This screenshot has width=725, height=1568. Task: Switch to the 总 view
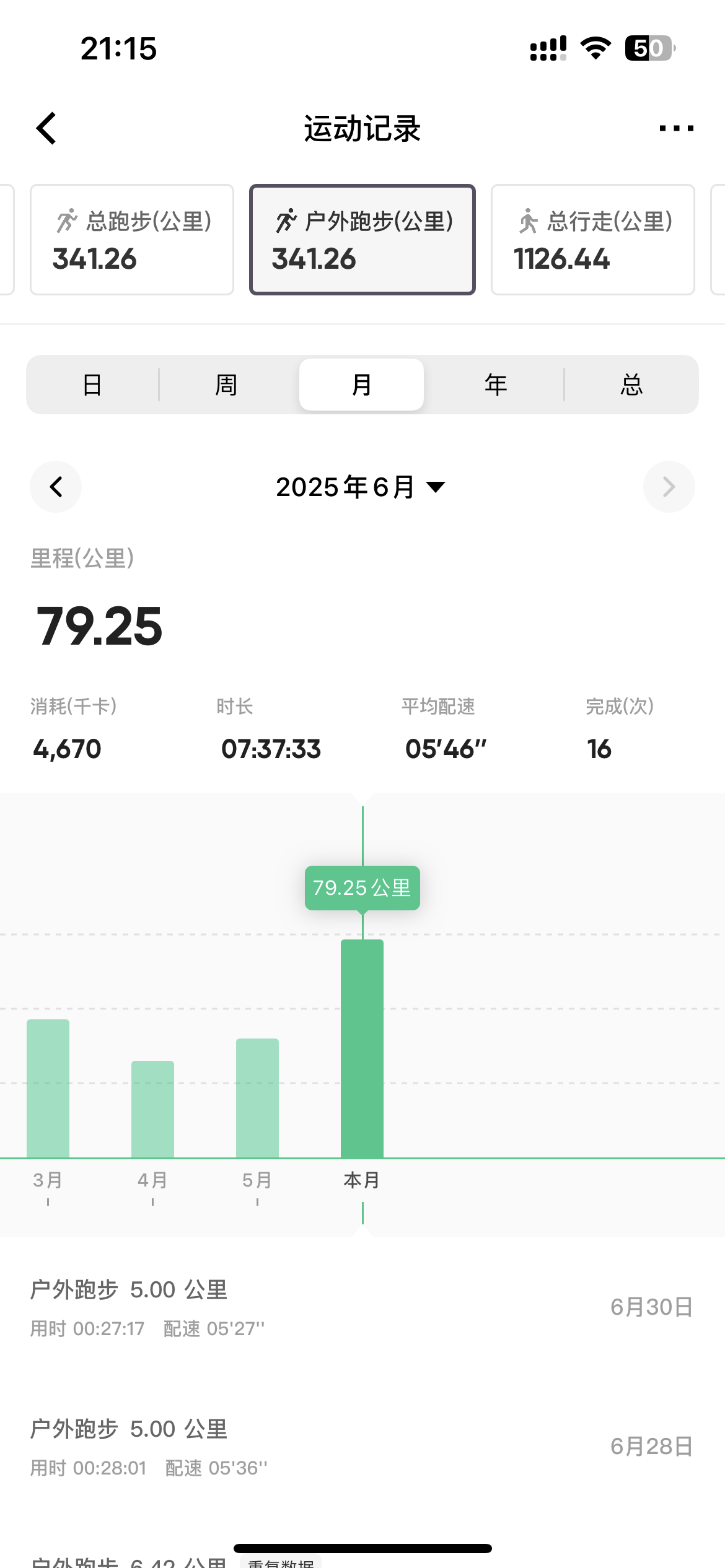pyautogui.click(x=631, y=385)
